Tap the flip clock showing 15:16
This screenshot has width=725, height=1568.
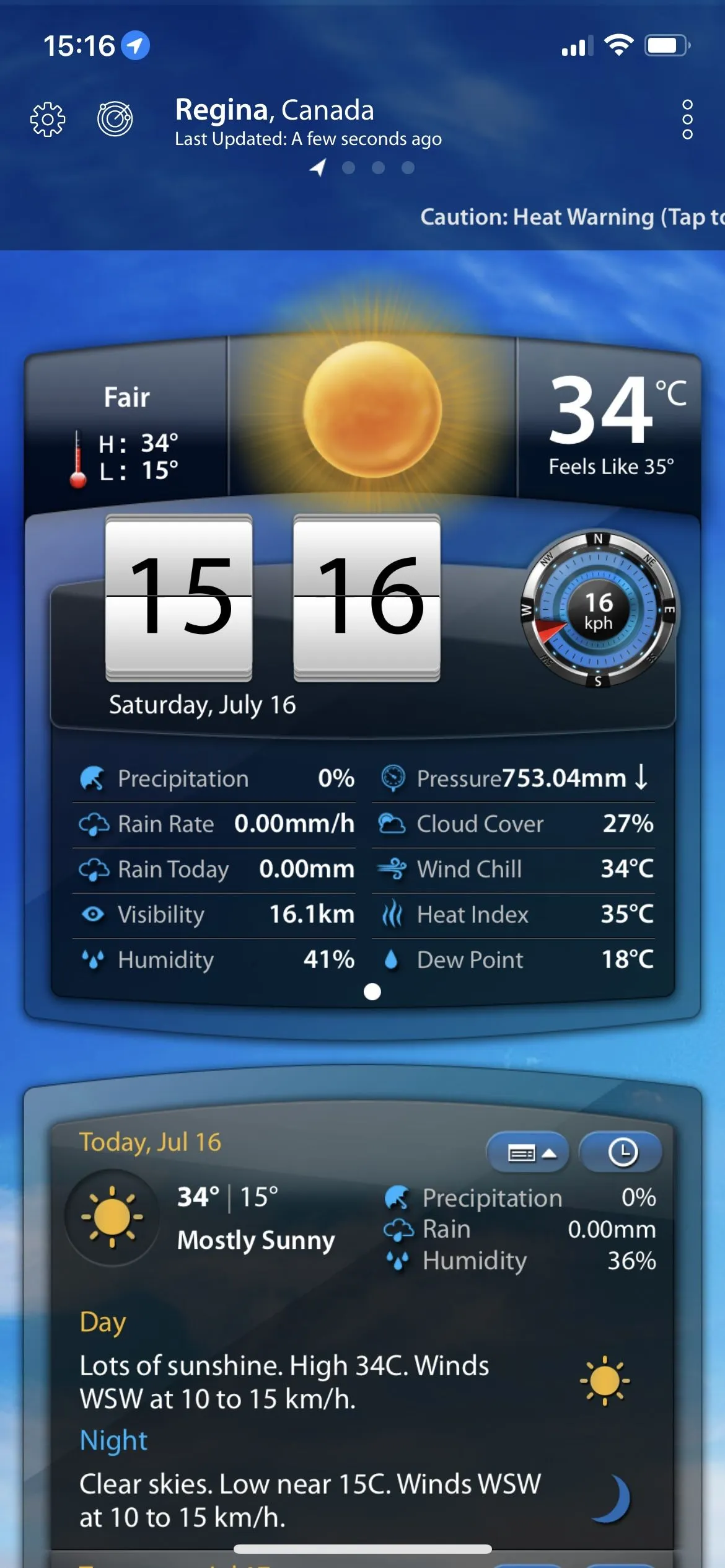[273, 596]
